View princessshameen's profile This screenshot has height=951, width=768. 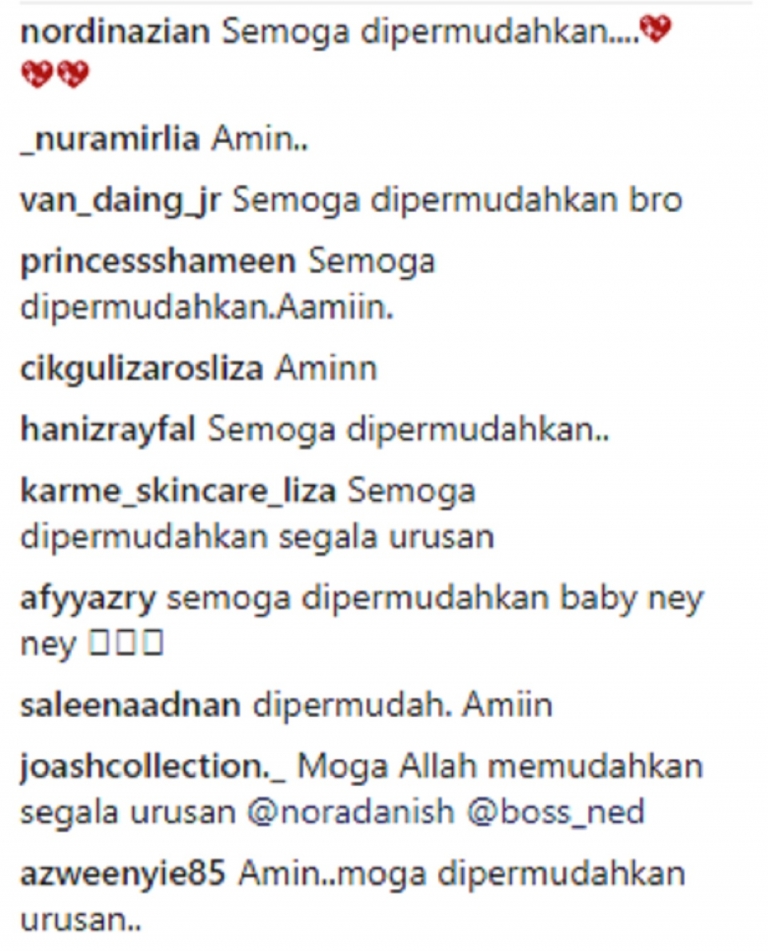point(158,262)
